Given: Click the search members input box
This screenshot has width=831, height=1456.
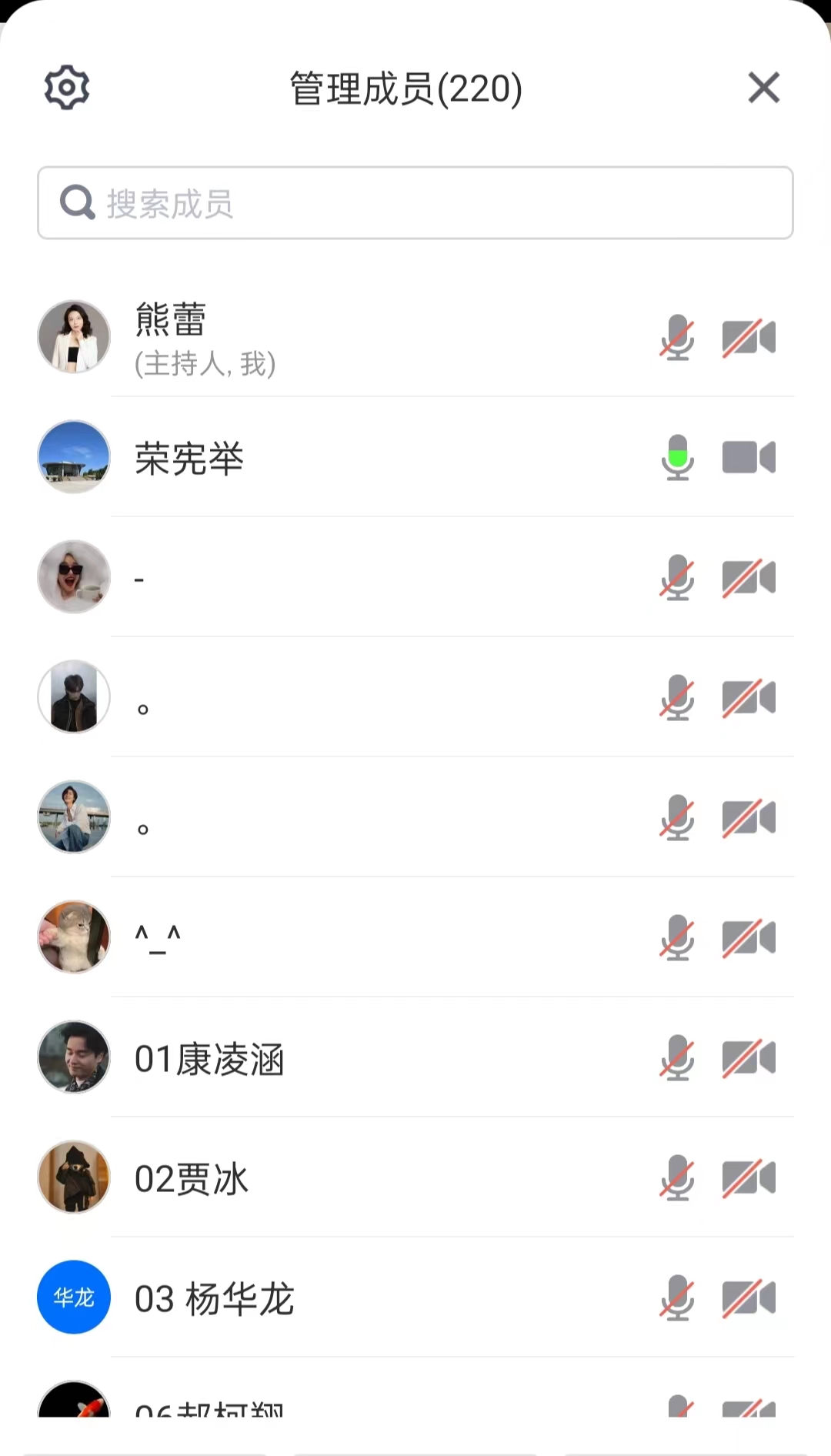Looking at the screenshot, I should click(x=415, y=202).
